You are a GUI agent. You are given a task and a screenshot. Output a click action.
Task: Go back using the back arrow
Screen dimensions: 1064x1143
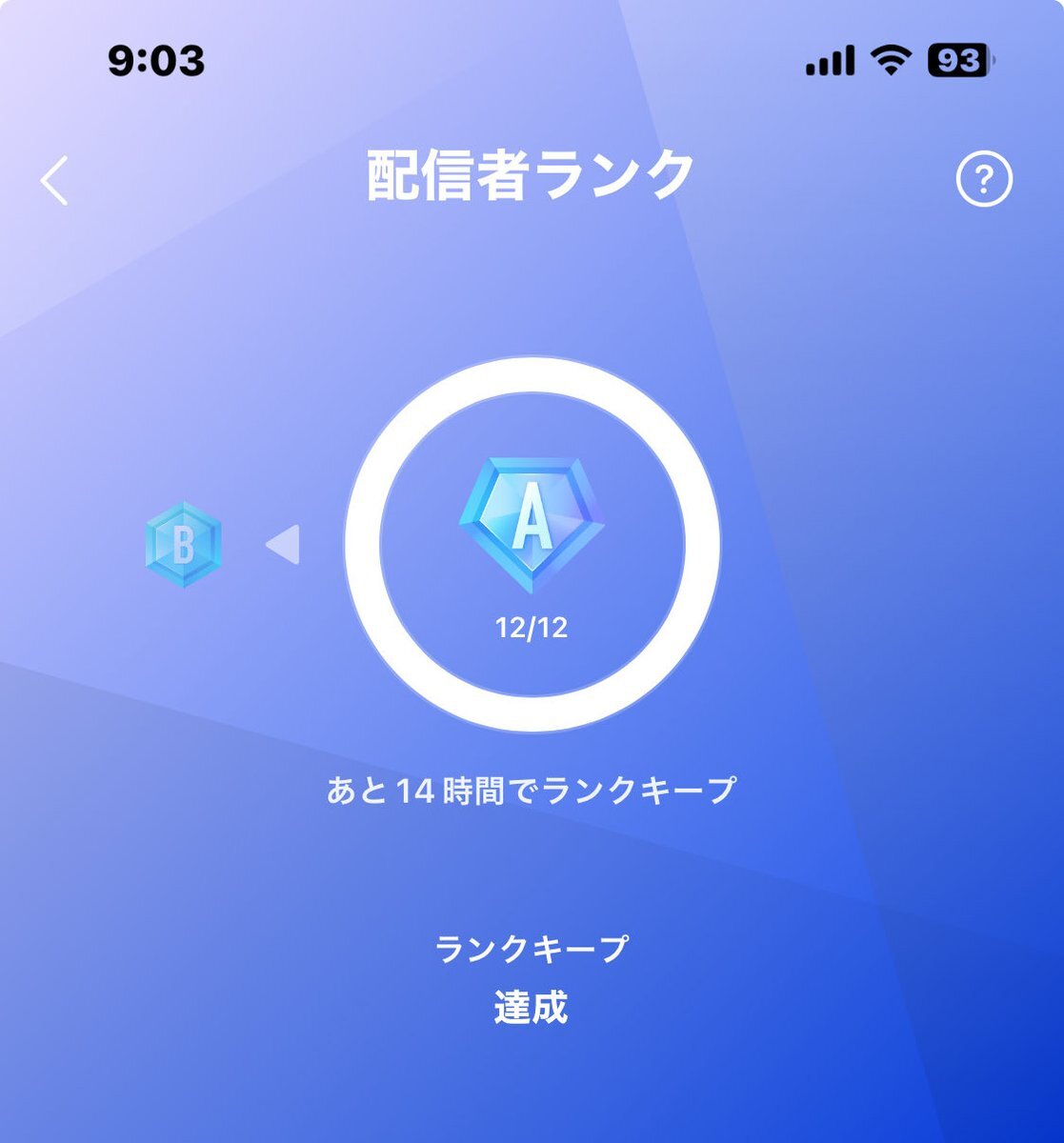tap(54, 179)
